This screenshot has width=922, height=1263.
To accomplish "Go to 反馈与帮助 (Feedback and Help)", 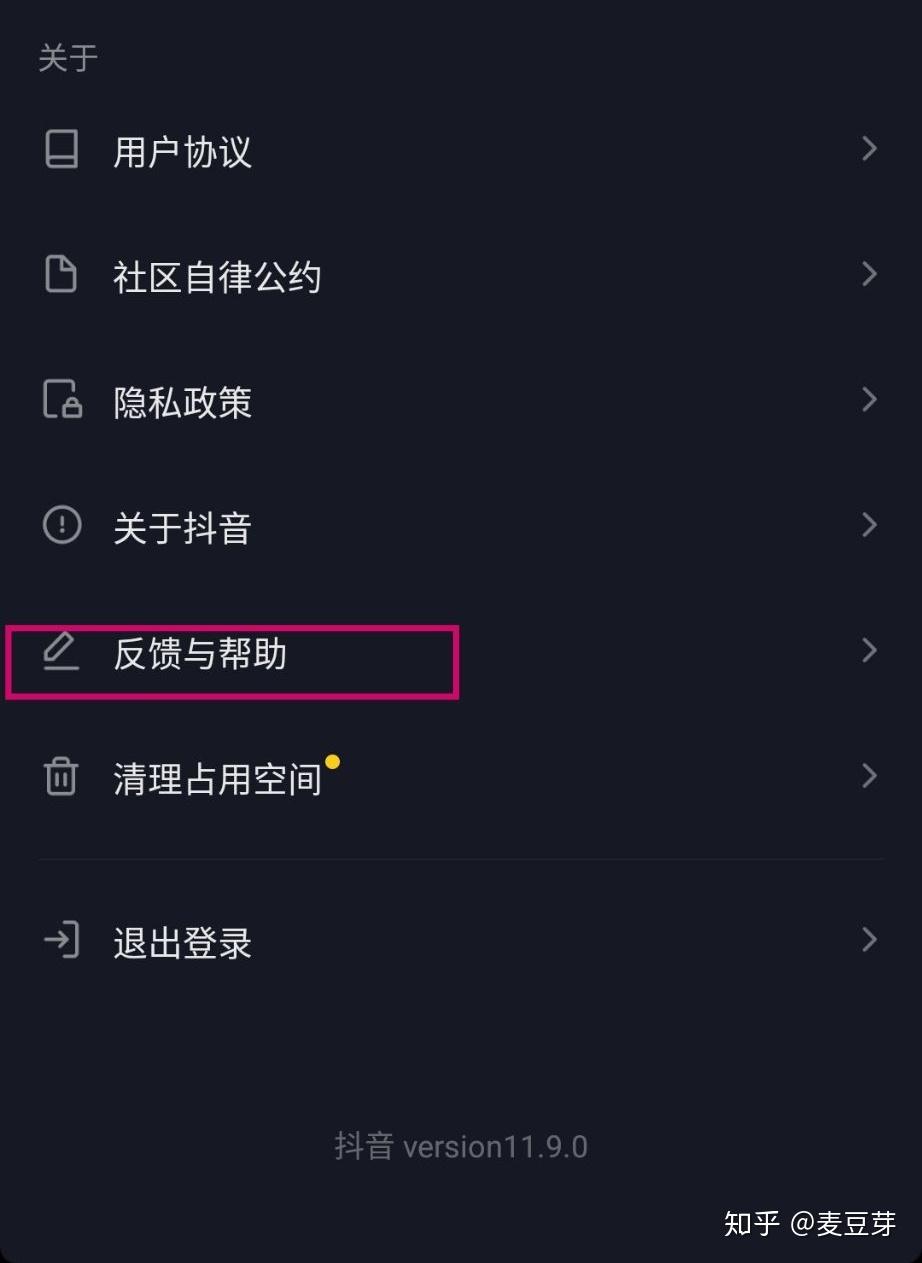I will [x=200, y=654].
